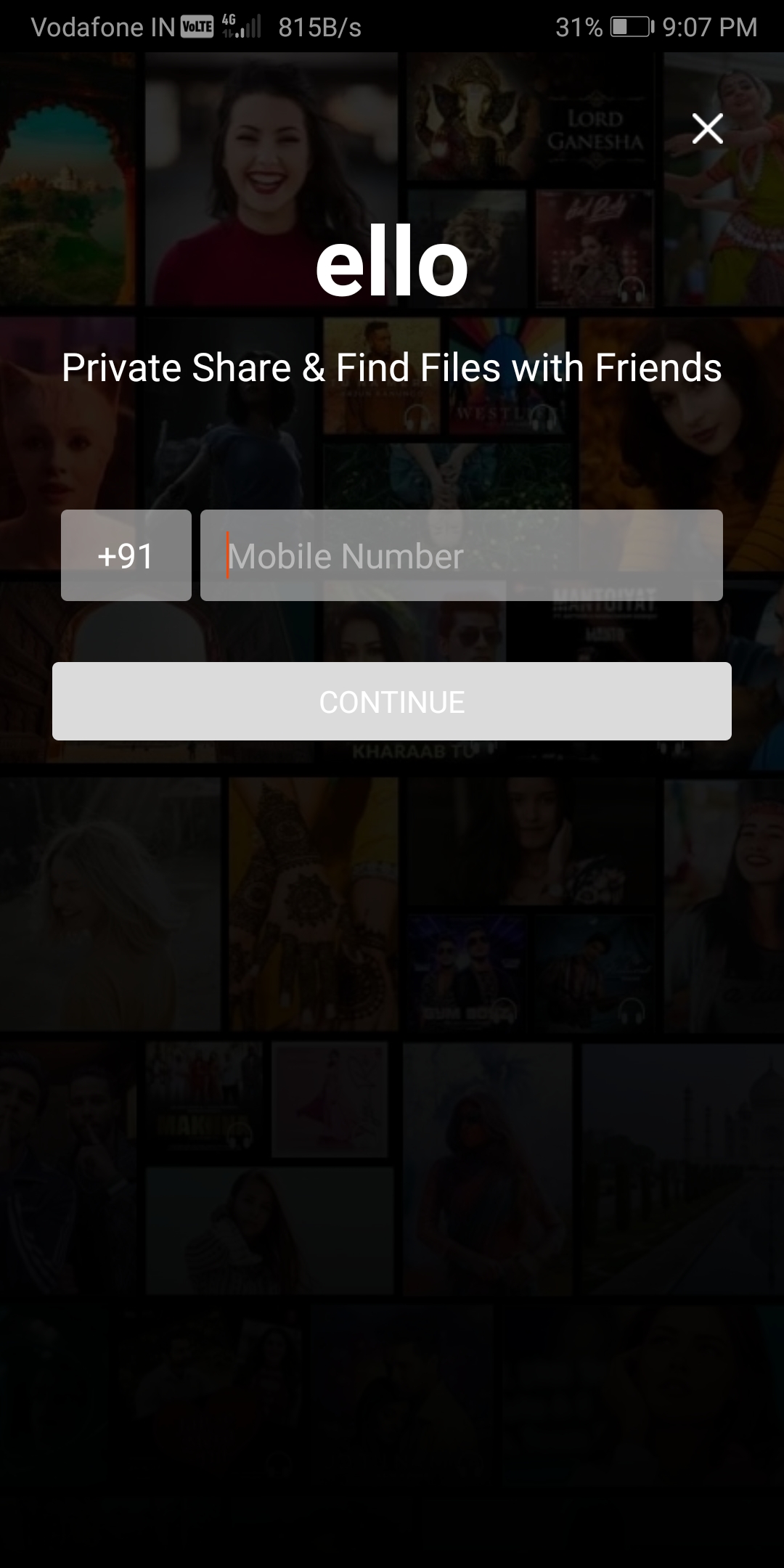Close the ello login screen
The height and width of the screenshot is (1568, 784).
pyautogui.click(x=708, y=128)
